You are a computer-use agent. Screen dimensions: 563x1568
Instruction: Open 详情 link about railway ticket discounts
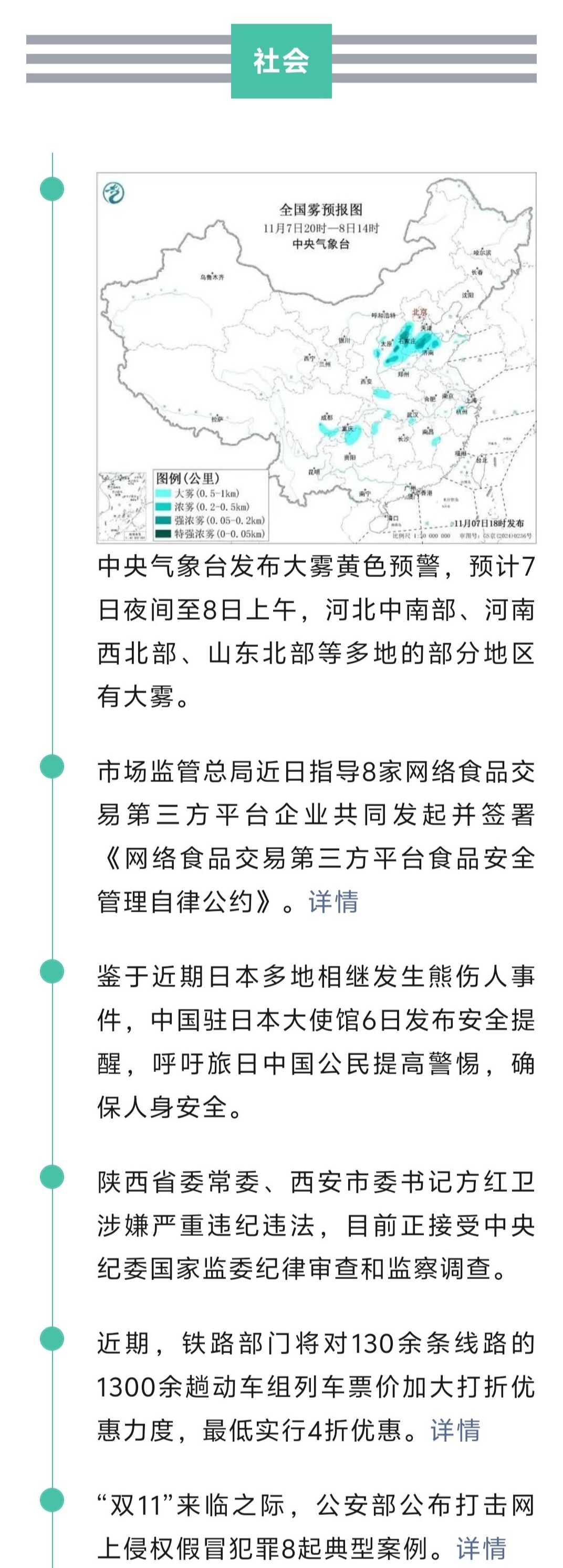[455, 1430]
